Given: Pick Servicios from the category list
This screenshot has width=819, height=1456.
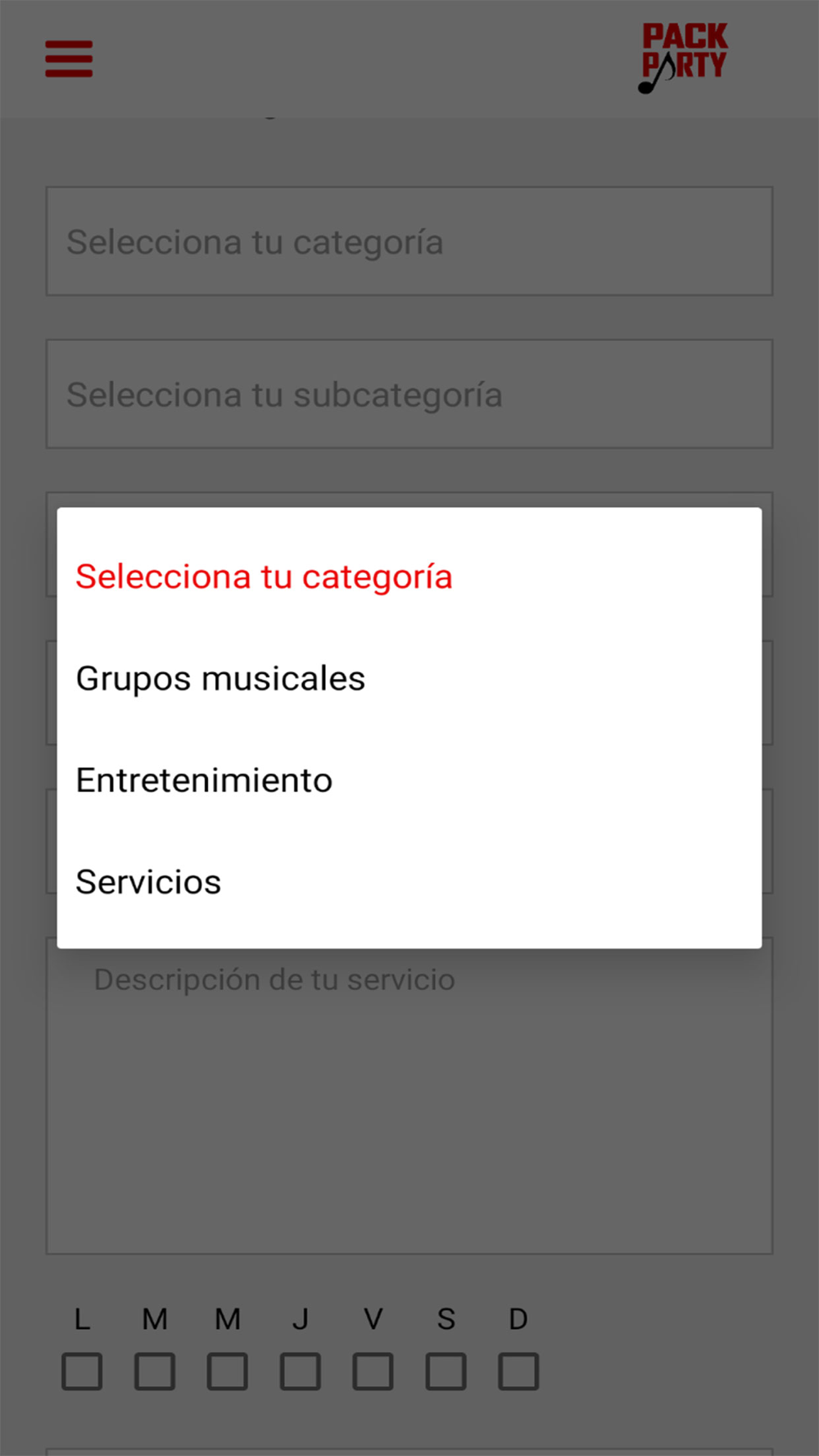Looking at the screenshot, I should [409, 882].
